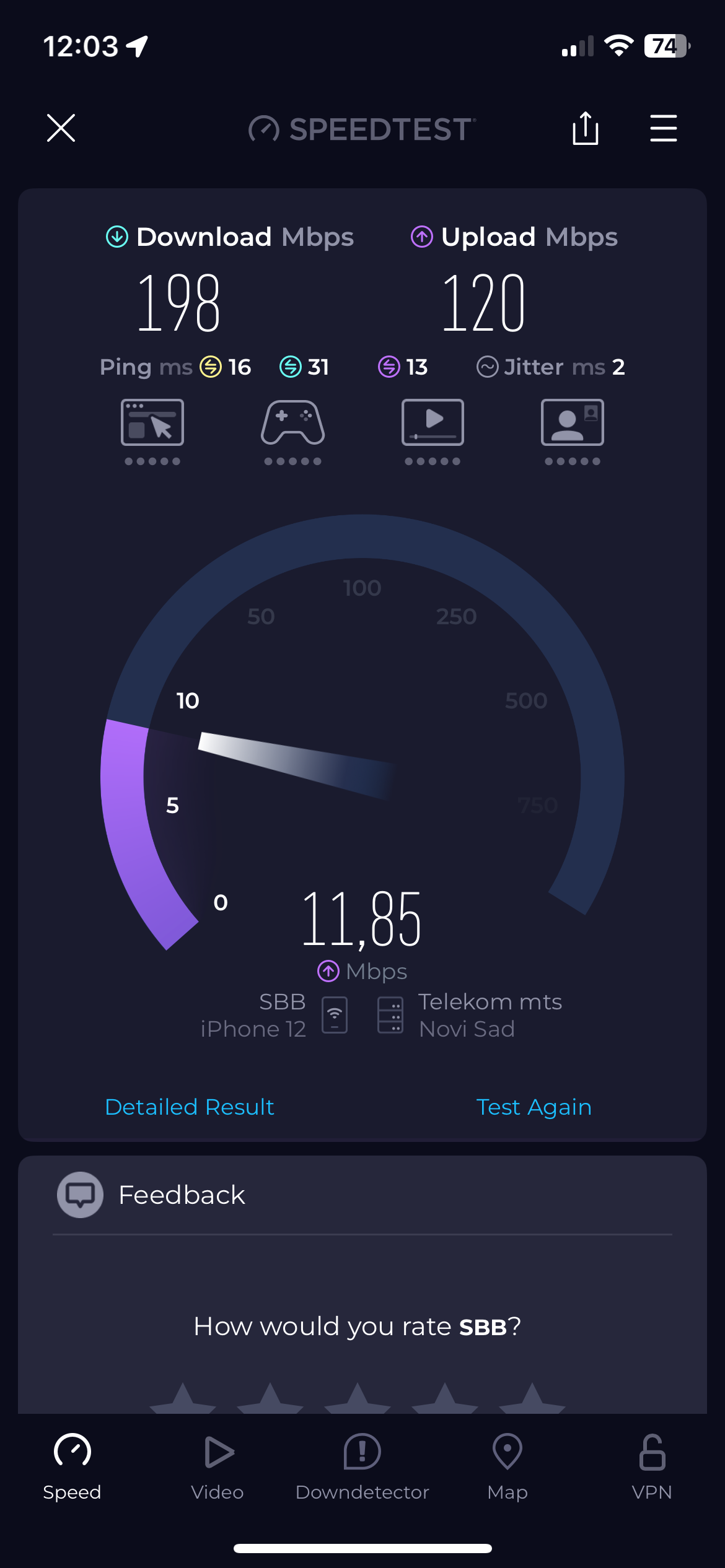Open the Detailed Result link
This screenshot has width=725, height=1568.
pyautogui.click(x=190, y=1107)
